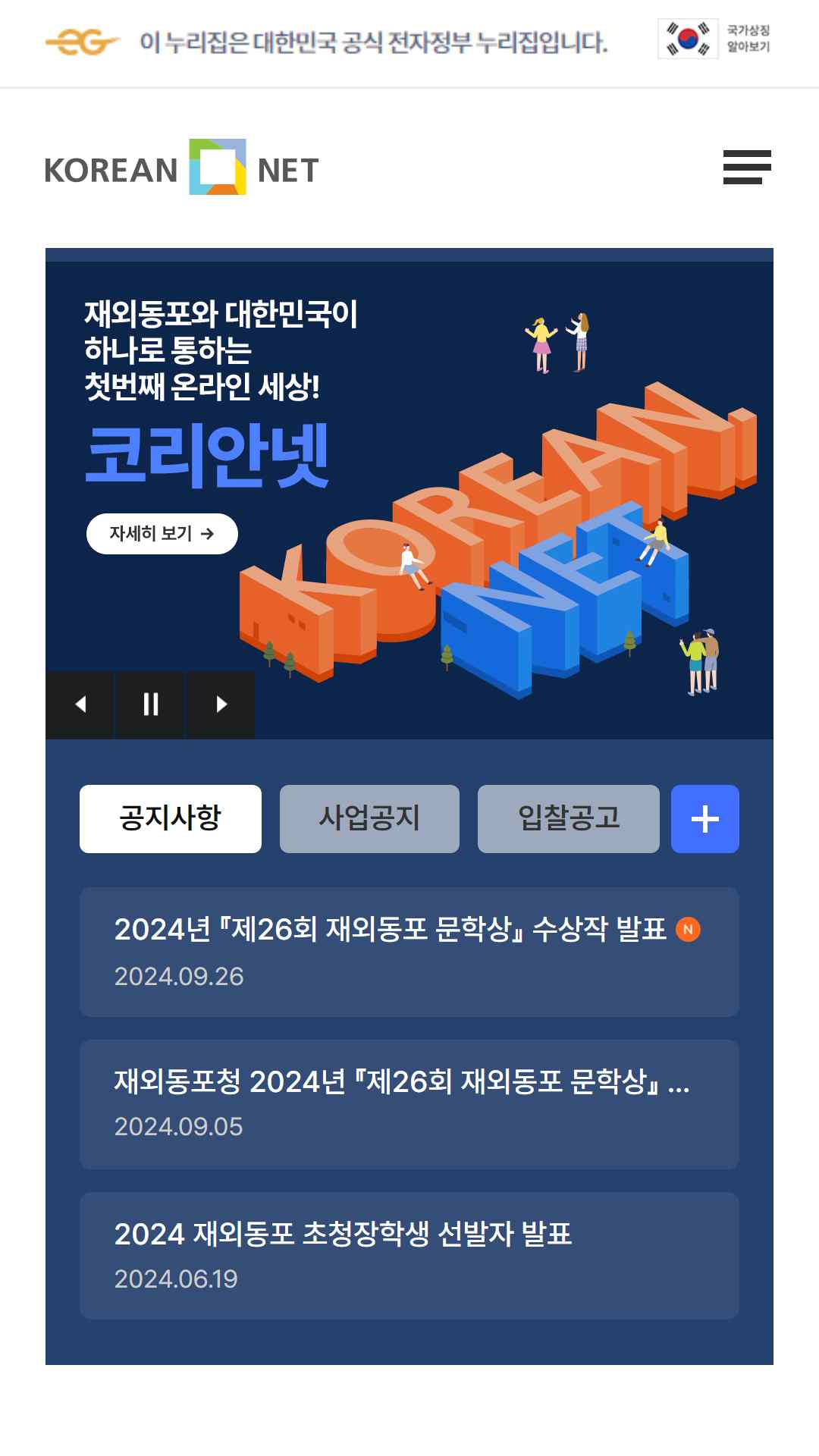Tap the KOREAN NET logo to go home
This screenshot has height=1456, width=819.
[182, 168]
